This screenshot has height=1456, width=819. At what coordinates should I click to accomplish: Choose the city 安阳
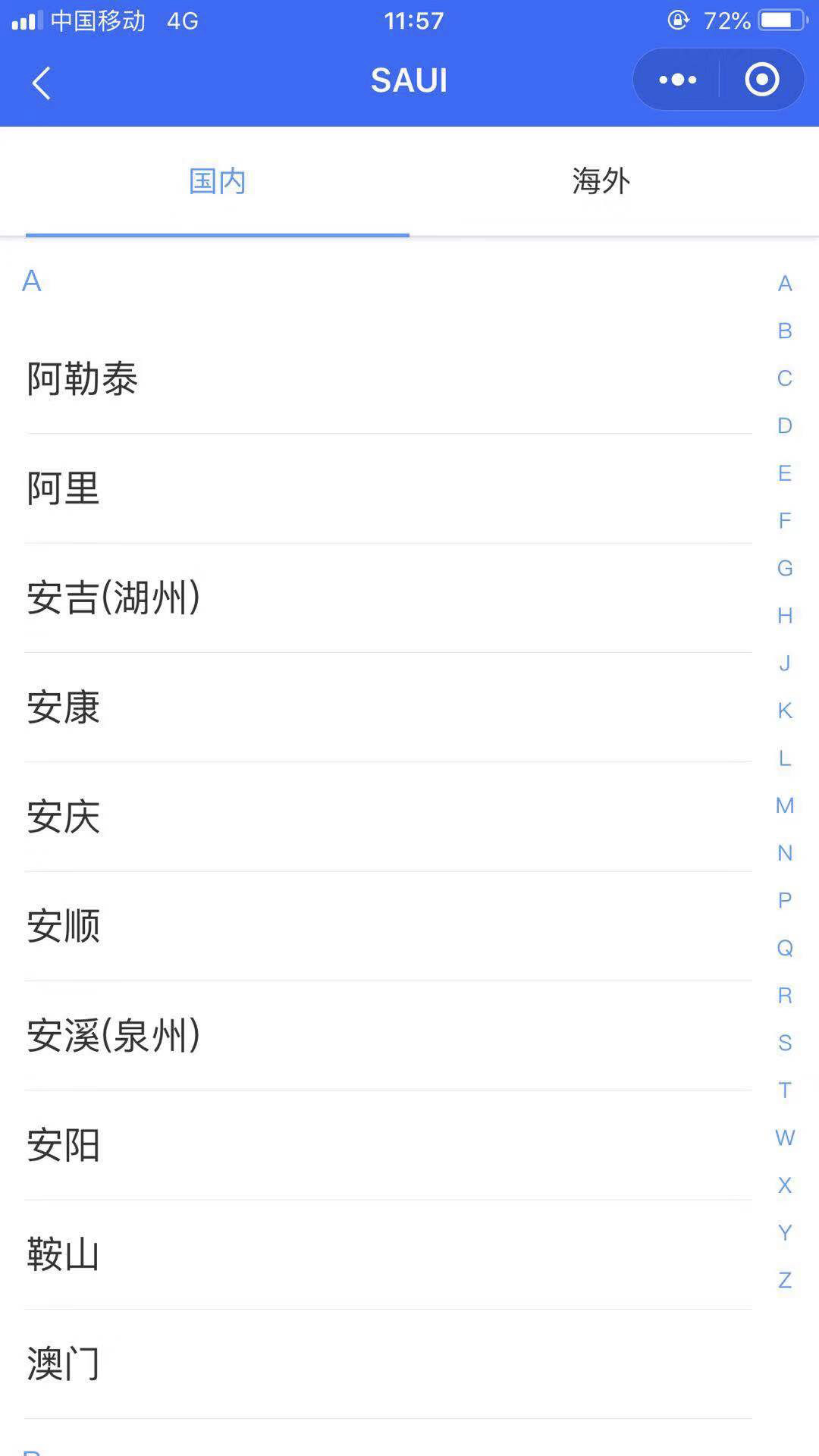[x=388, y=1144]
